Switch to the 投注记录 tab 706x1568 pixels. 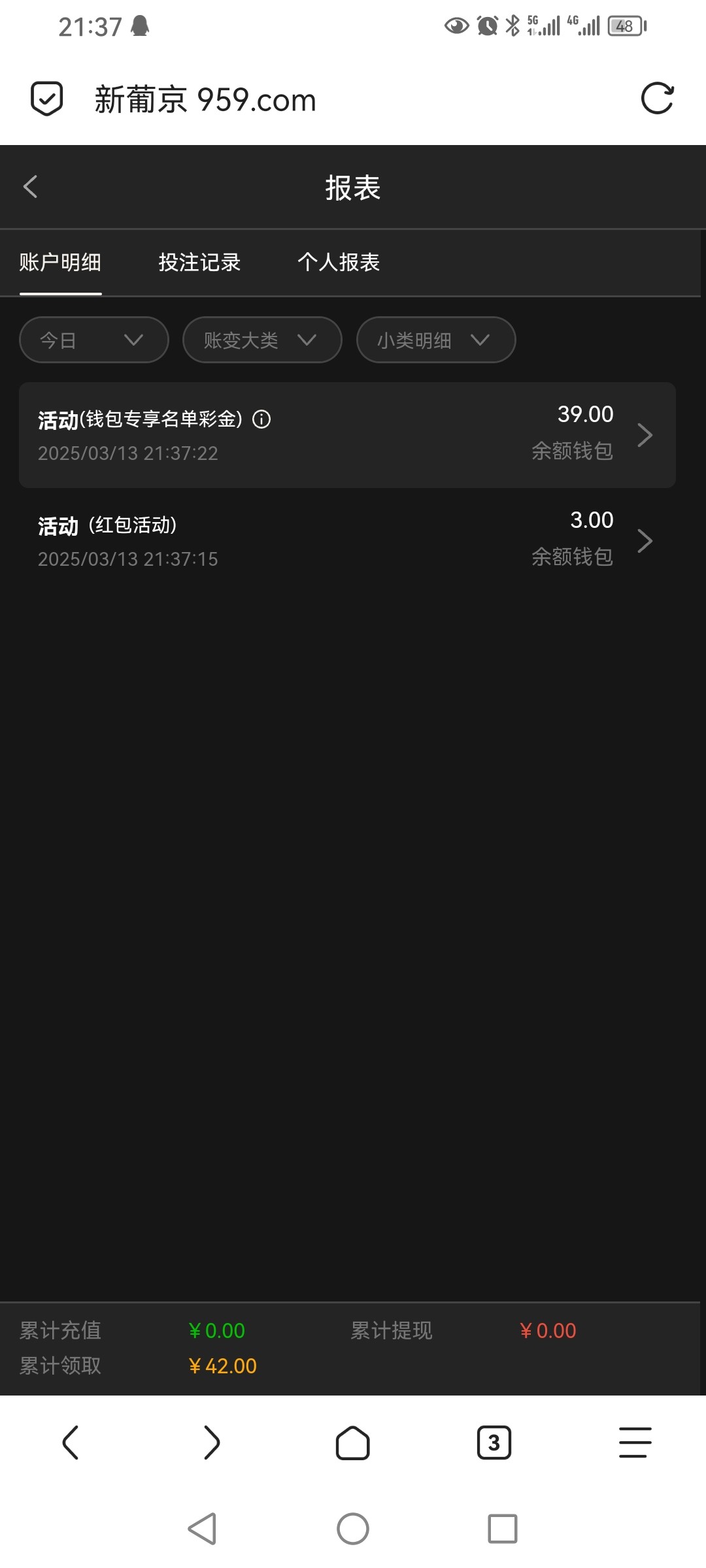pos(199,263)
